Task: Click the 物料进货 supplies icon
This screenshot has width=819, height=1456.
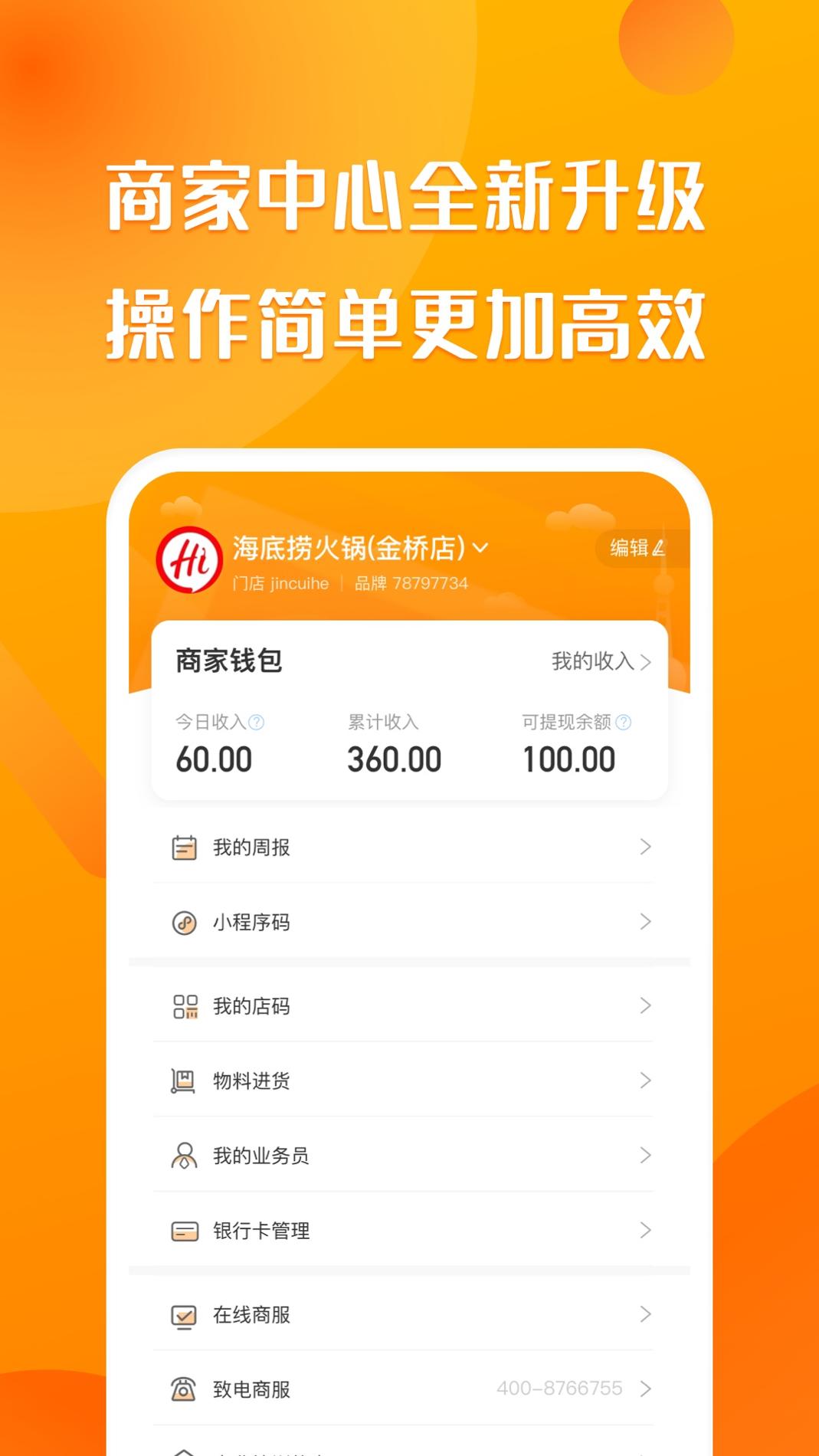Action: coord(183,1081)
